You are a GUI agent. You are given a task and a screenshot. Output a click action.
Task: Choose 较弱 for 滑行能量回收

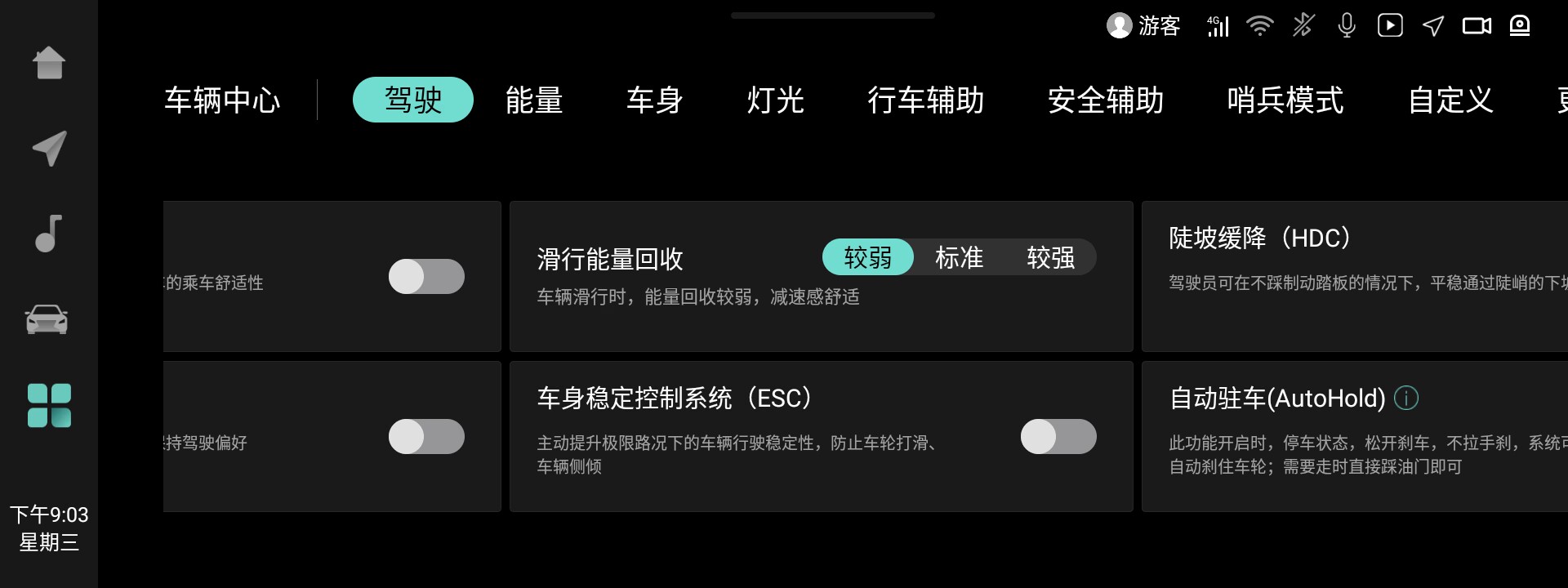click(867, 258)
